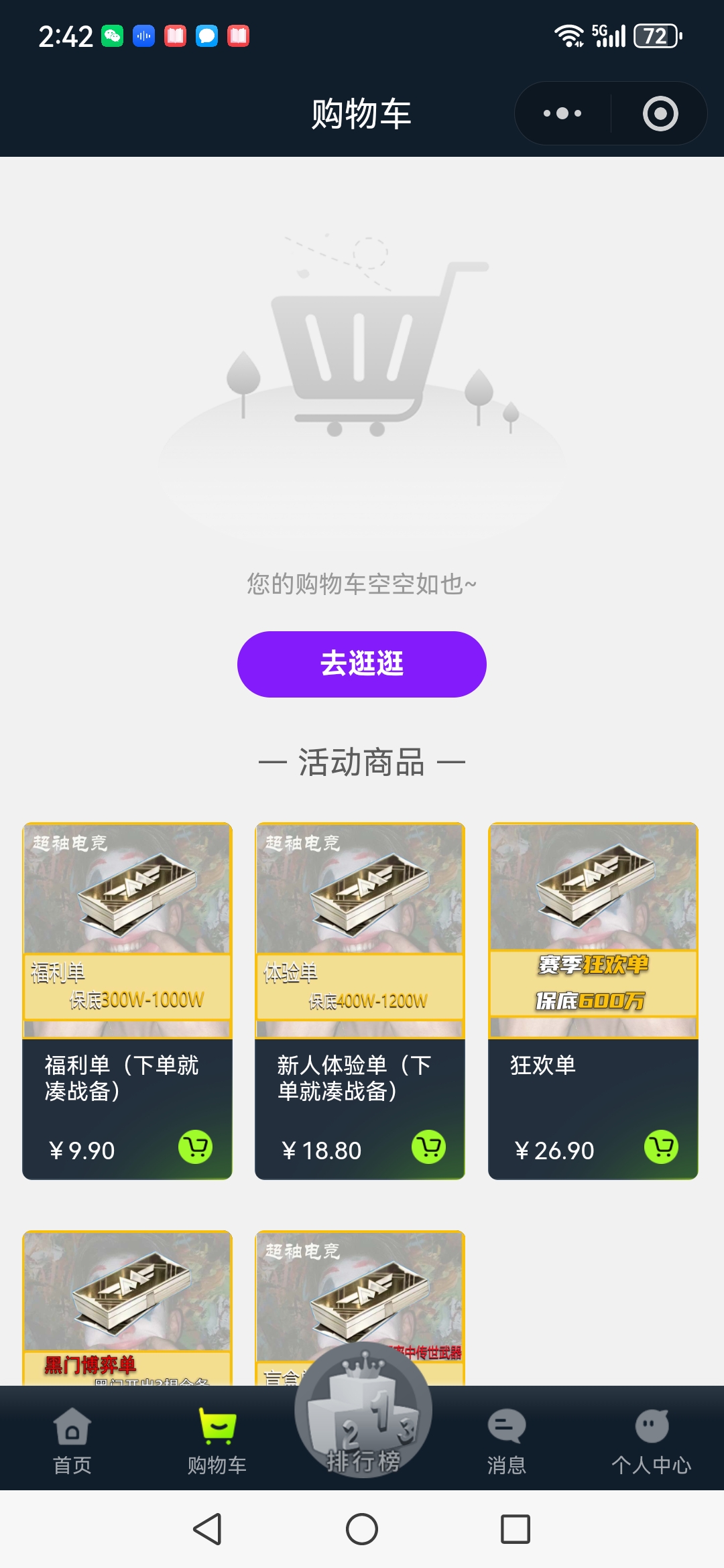
Task: Go to the system home screen
Action: [x=362, y=1529]
